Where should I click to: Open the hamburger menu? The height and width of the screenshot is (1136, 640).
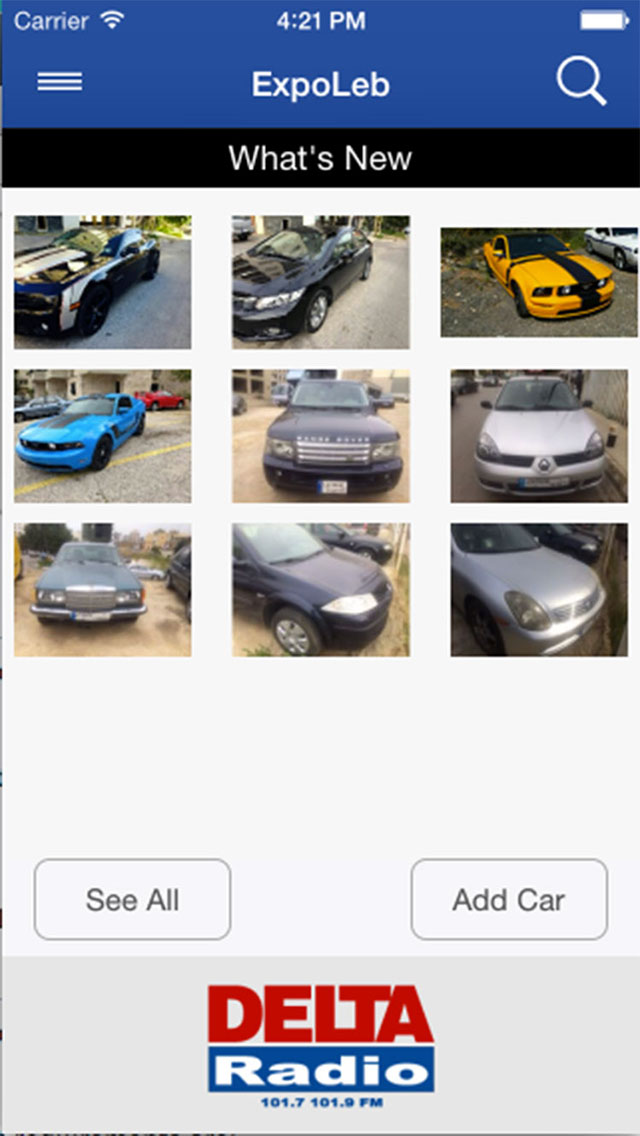pos(60,82)
